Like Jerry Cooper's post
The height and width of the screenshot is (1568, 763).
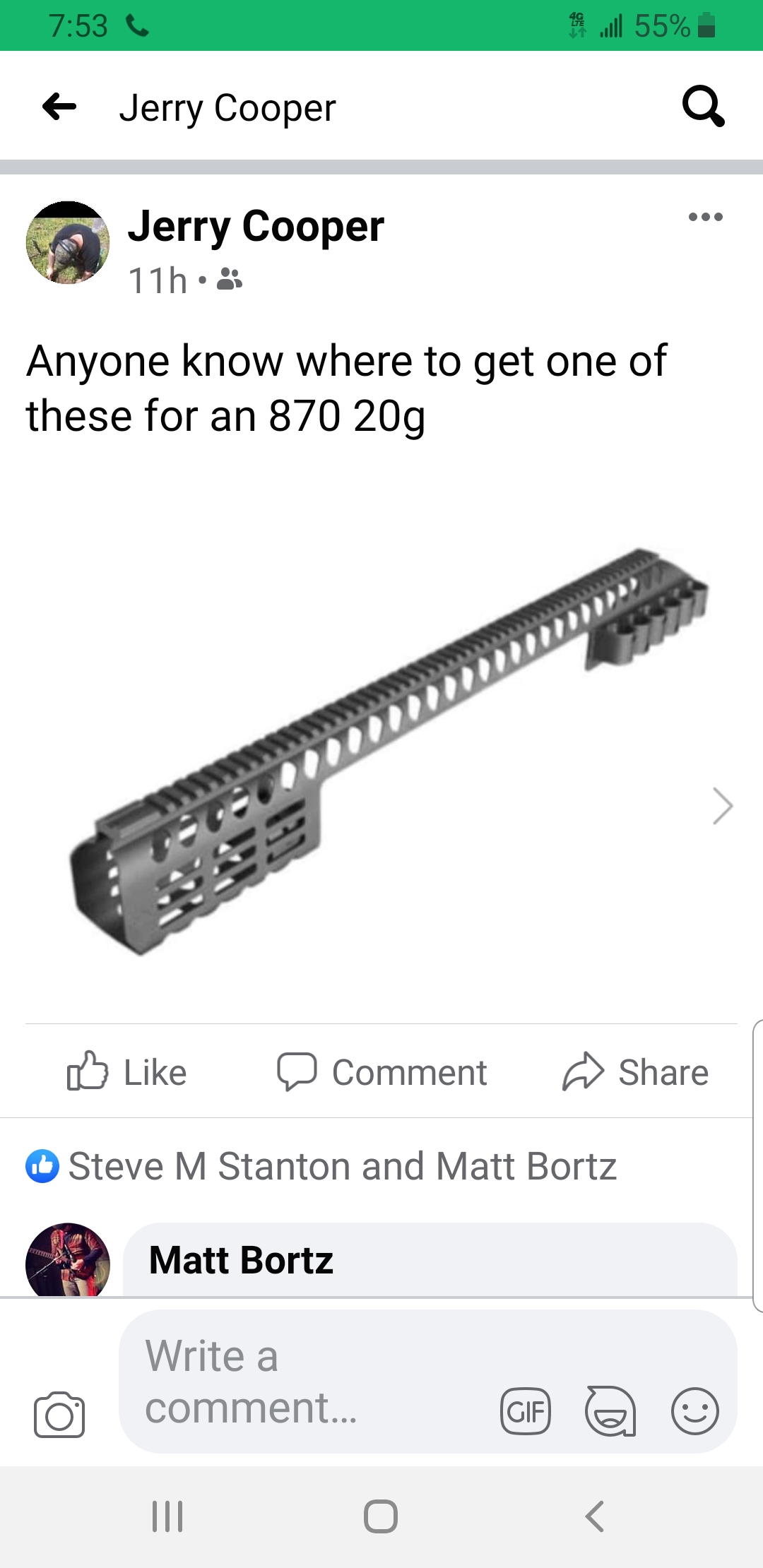click(x=127, y=1072)
